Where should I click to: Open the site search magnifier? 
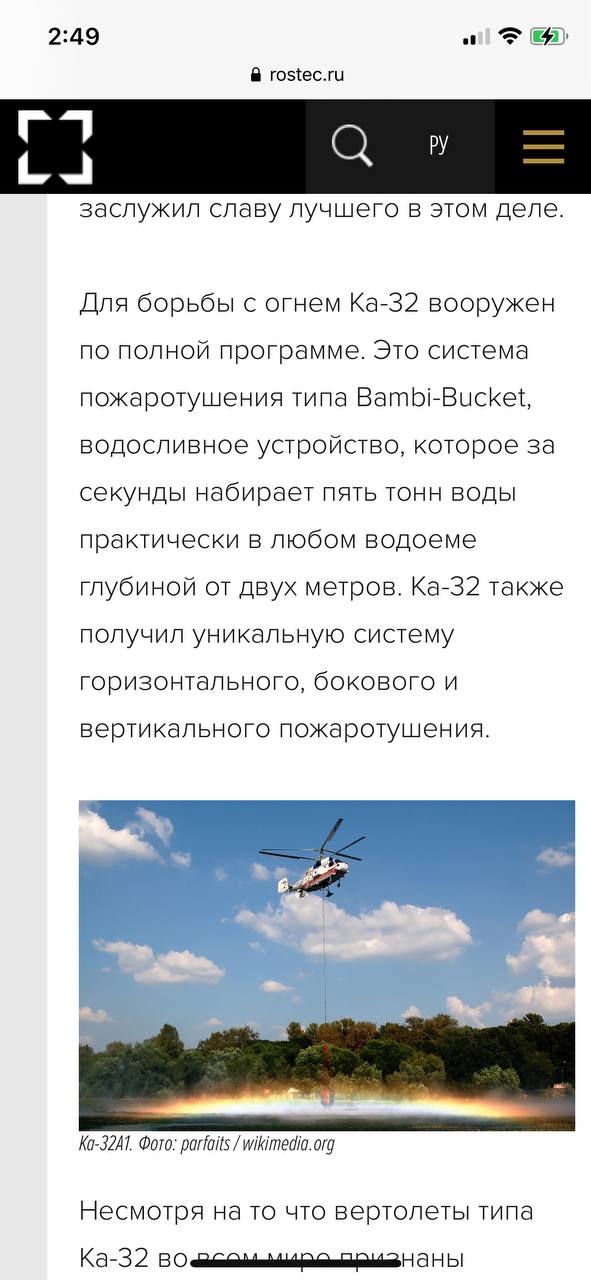[352, 146]
